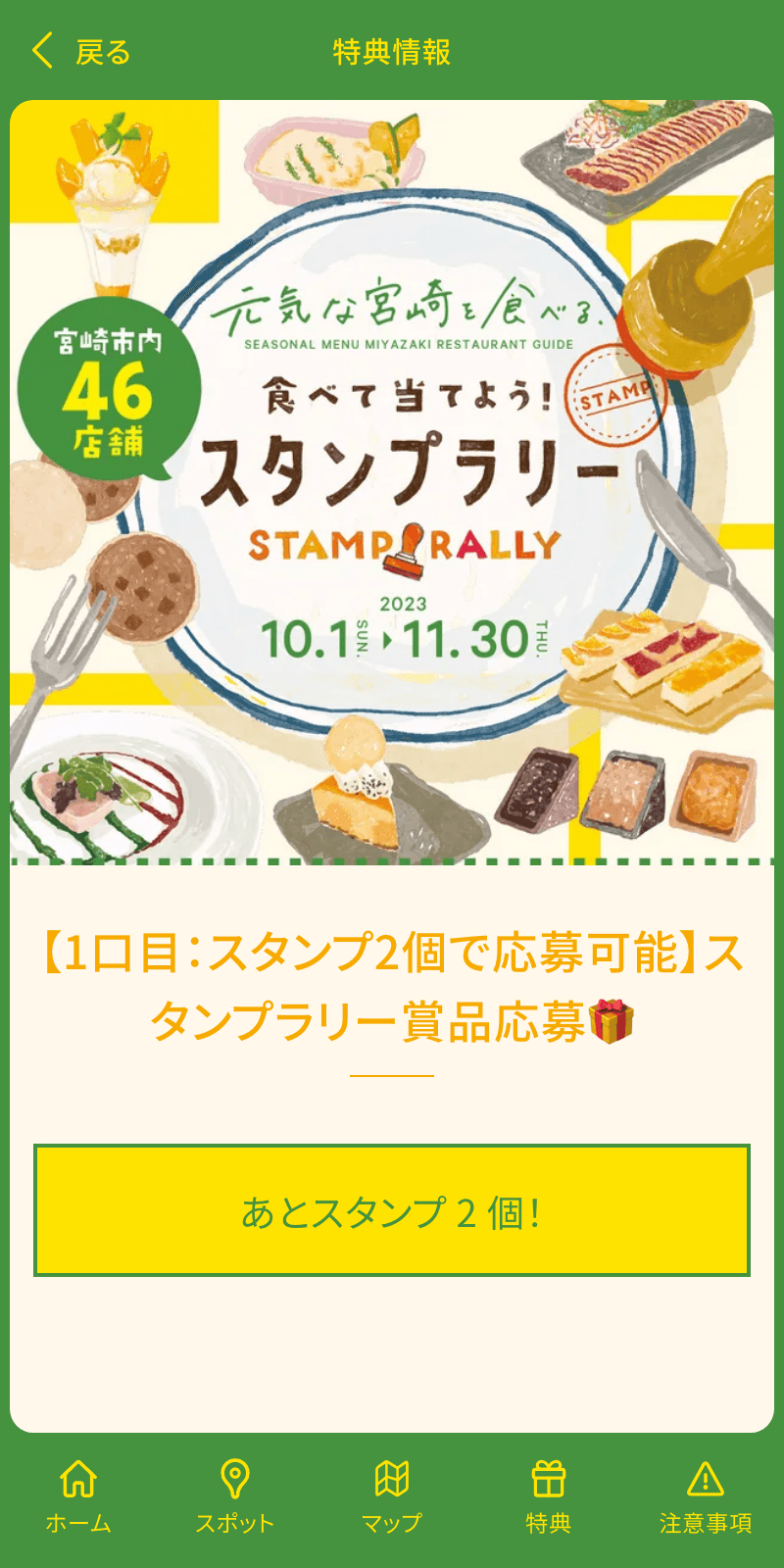Tap the あとスタンプ2個 button

pyautogui.click(x=392, y=1211)
